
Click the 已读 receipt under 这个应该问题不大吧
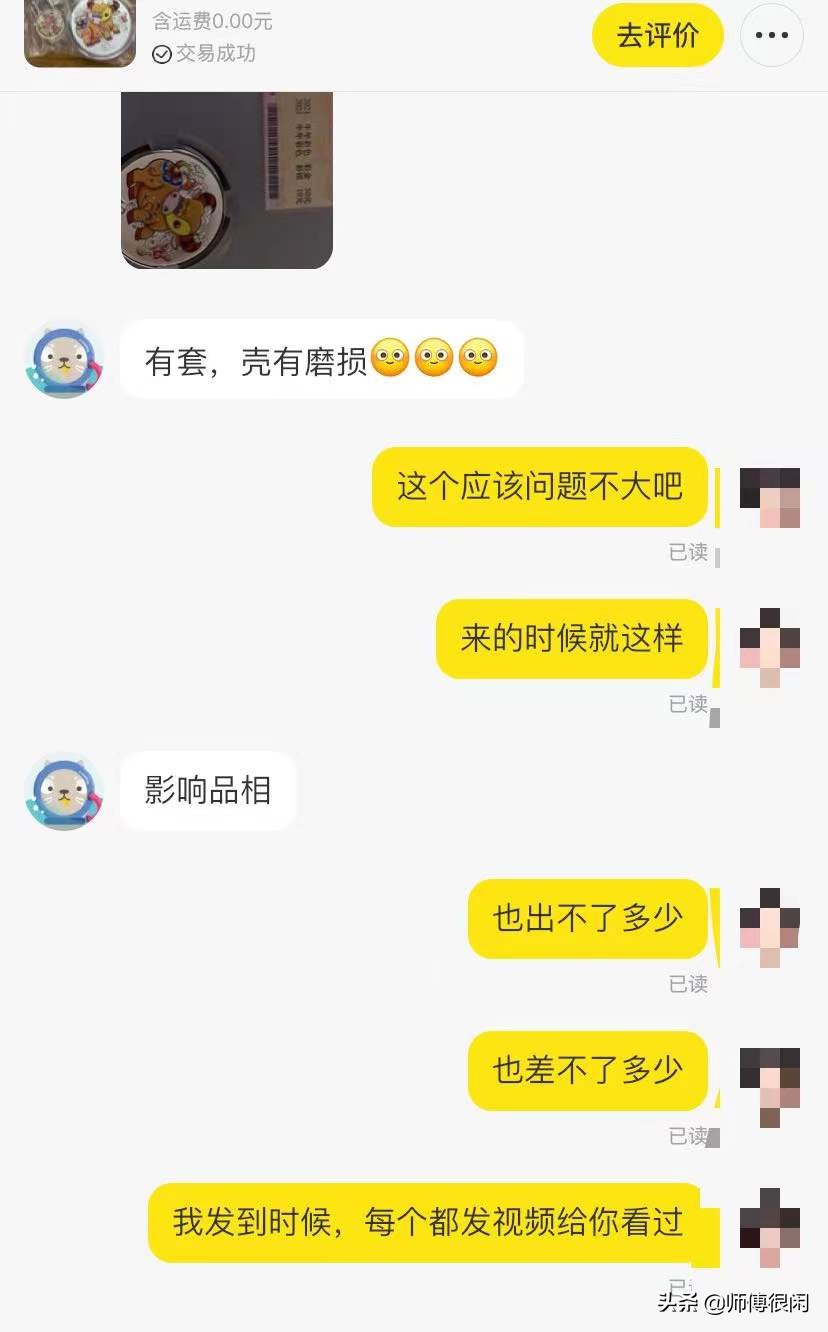pos(690,552)
